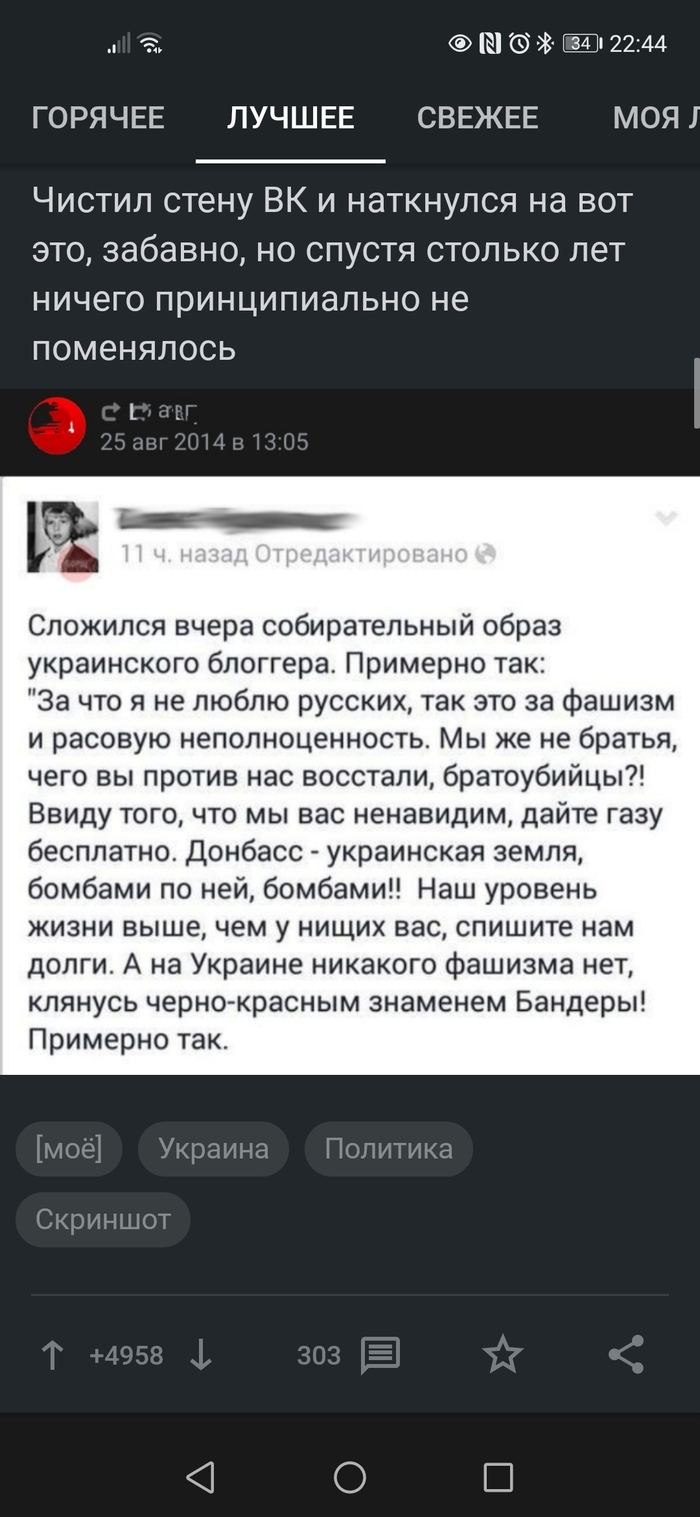The width and height of the screenshot is (700, 1517).
Task: Open the Скриншот tag
Action: [103, 1219]
